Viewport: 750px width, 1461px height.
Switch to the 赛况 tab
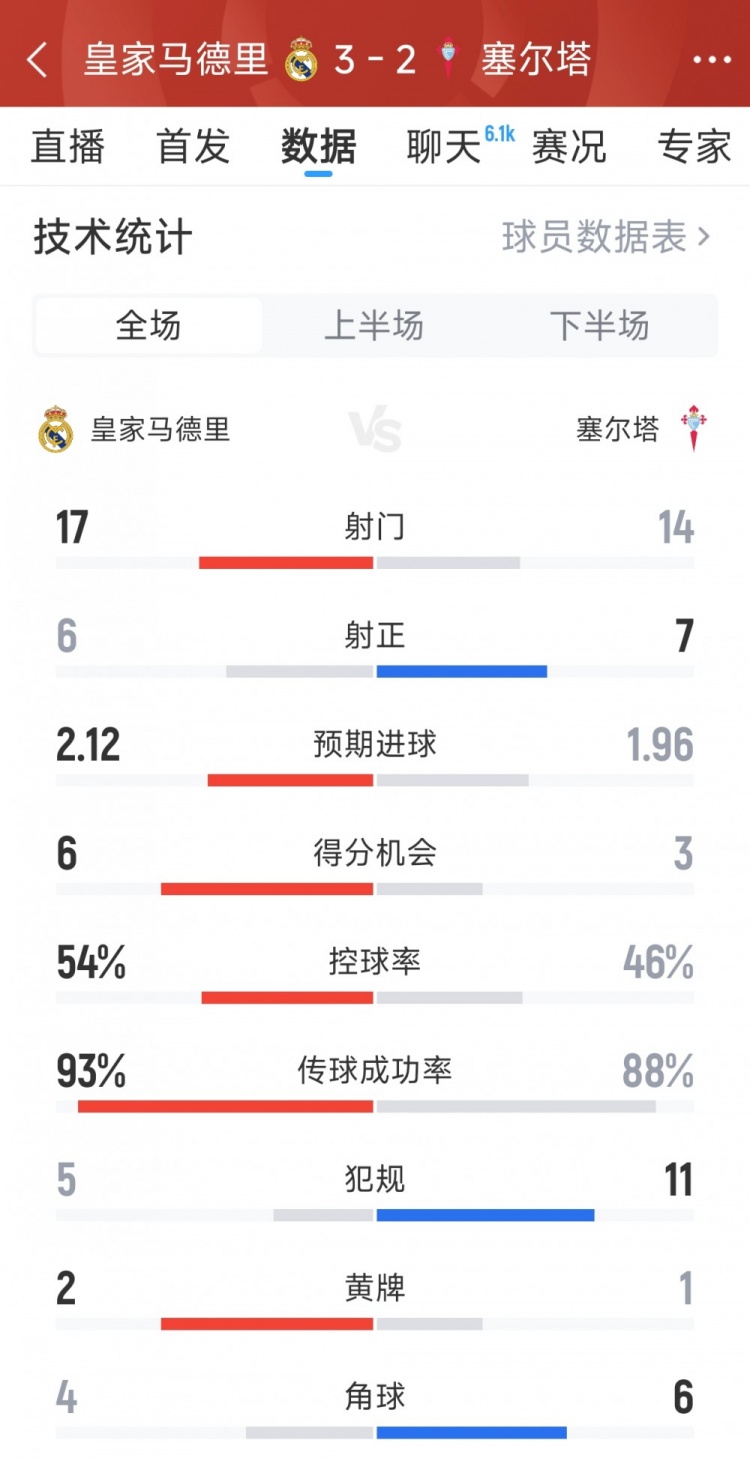tap(569, 147)
